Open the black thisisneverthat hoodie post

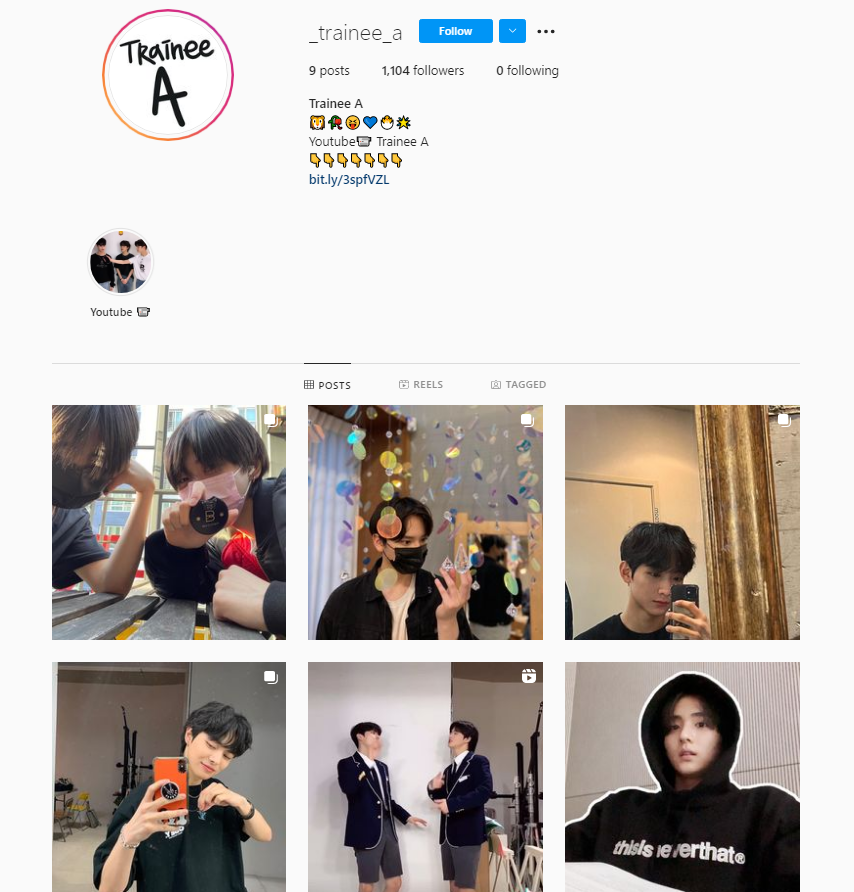(682, 776)
